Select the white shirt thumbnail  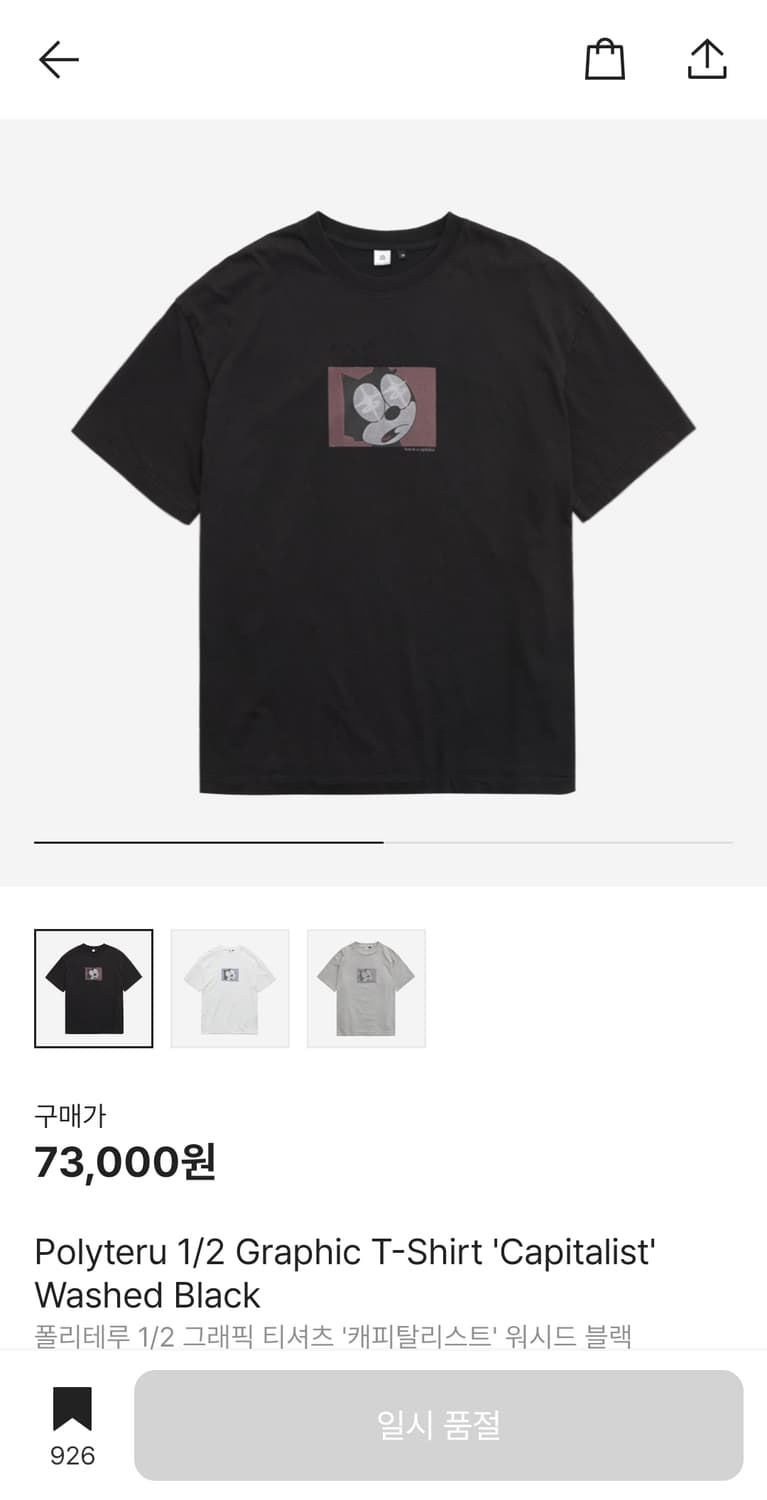(x=229, y=987)
